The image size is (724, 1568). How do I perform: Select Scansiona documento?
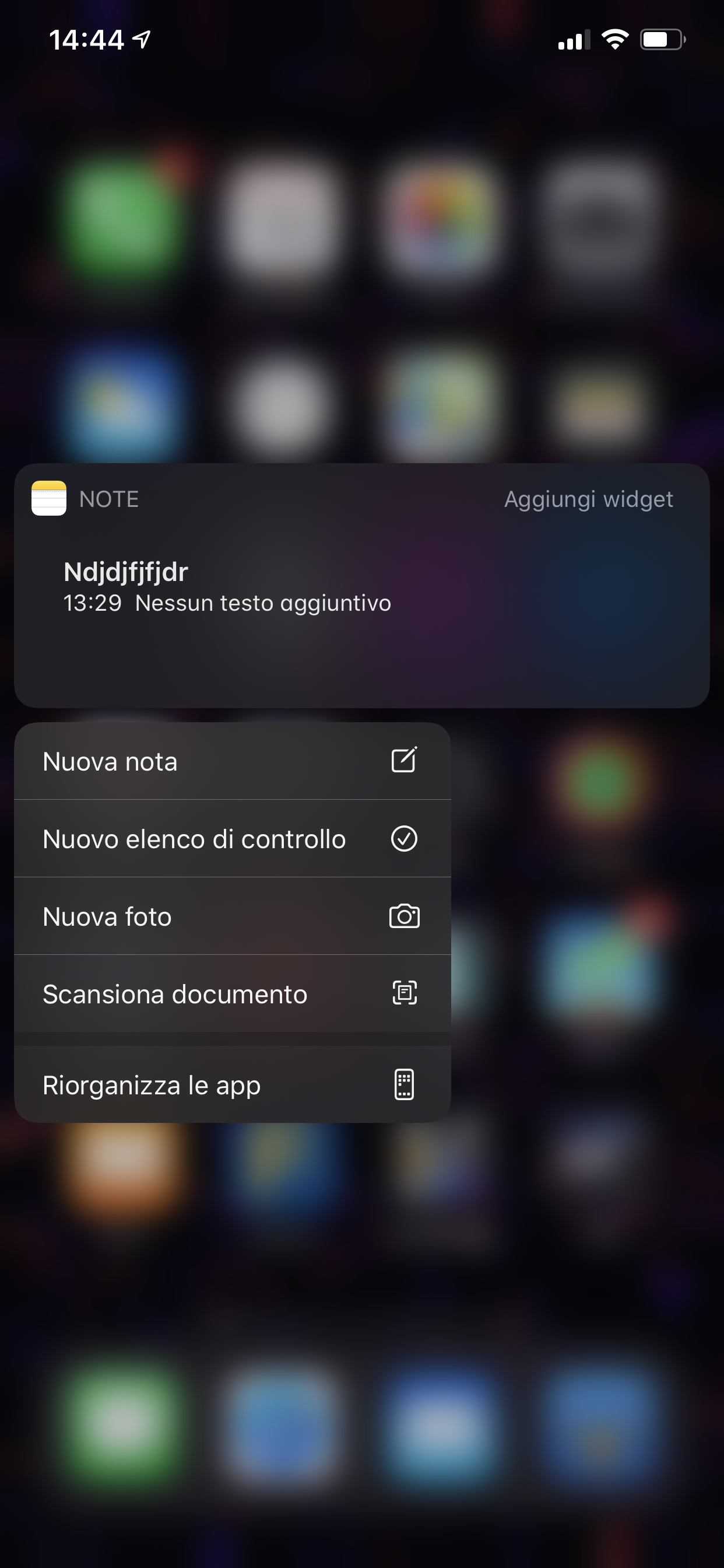[x=233, y=993]
